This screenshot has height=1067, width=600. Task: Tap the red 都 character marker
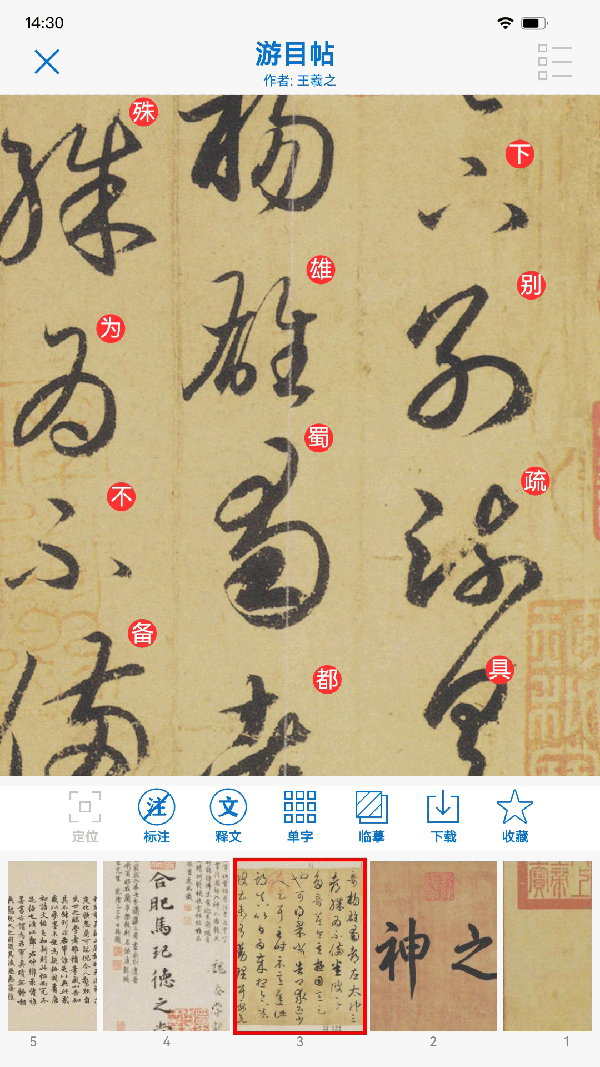tap(327, 680)
